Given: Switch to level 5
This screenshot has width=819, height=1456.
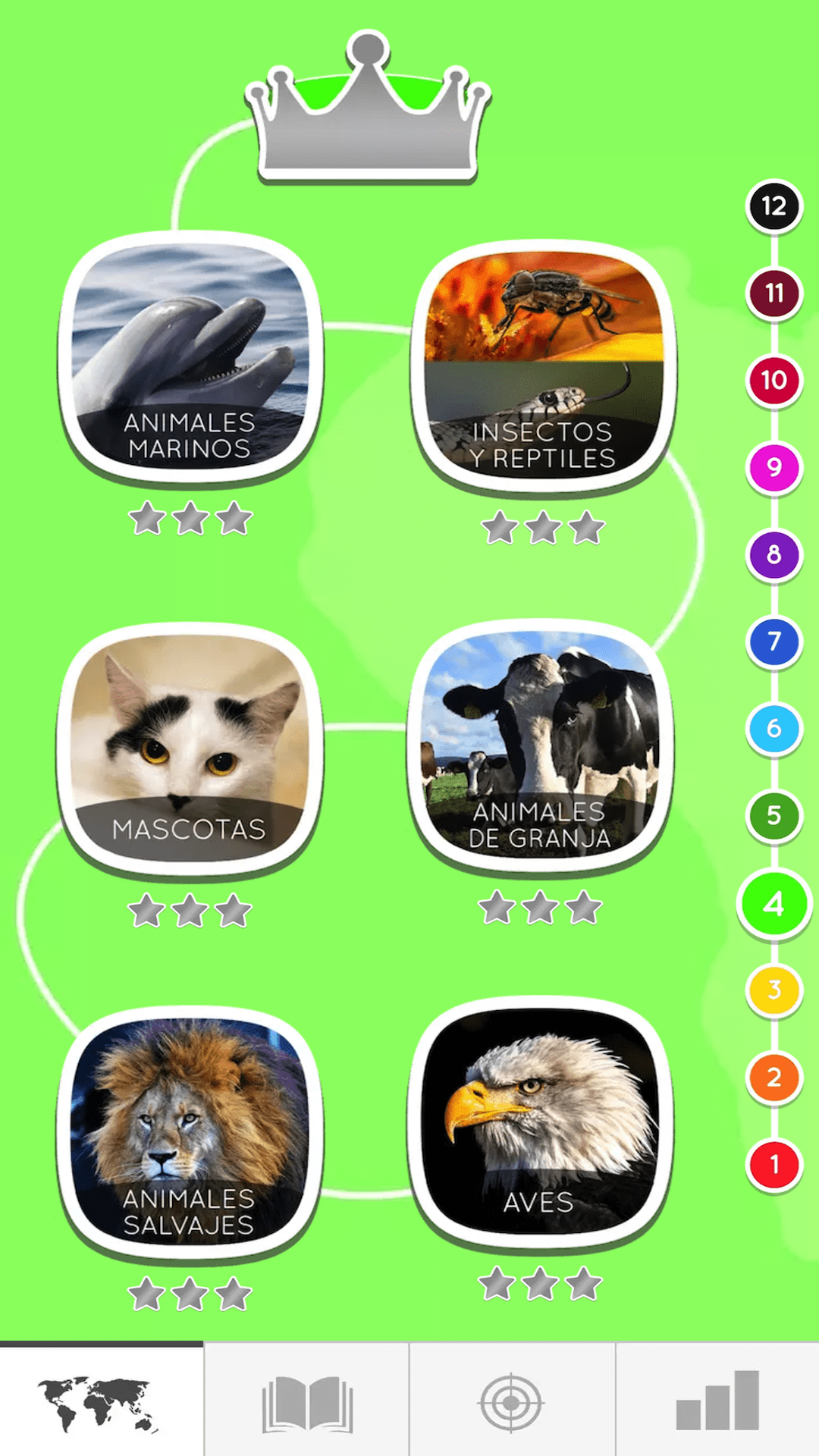Looking at the screenshot, I should [x=773, y=816].
